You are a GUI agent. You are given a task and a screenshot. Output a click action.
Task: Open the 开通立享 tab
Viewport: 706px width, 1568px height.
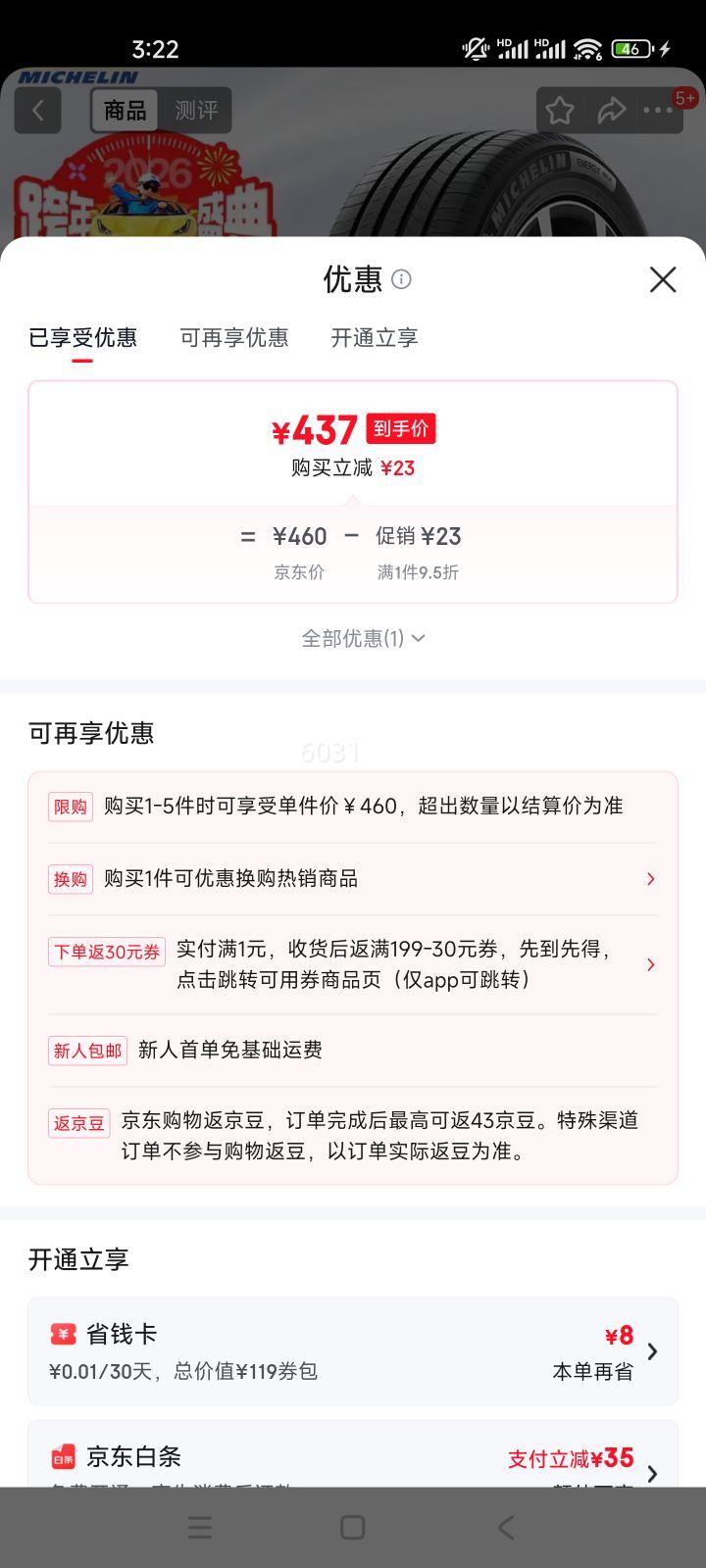click(x=374, y=337)
